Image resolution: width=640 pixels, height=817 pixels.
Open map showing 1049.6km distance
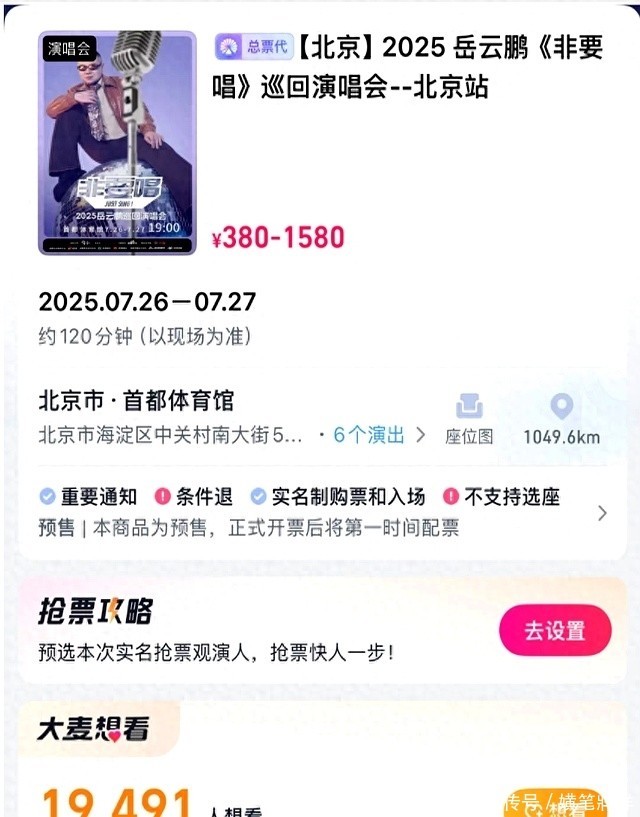561,419
